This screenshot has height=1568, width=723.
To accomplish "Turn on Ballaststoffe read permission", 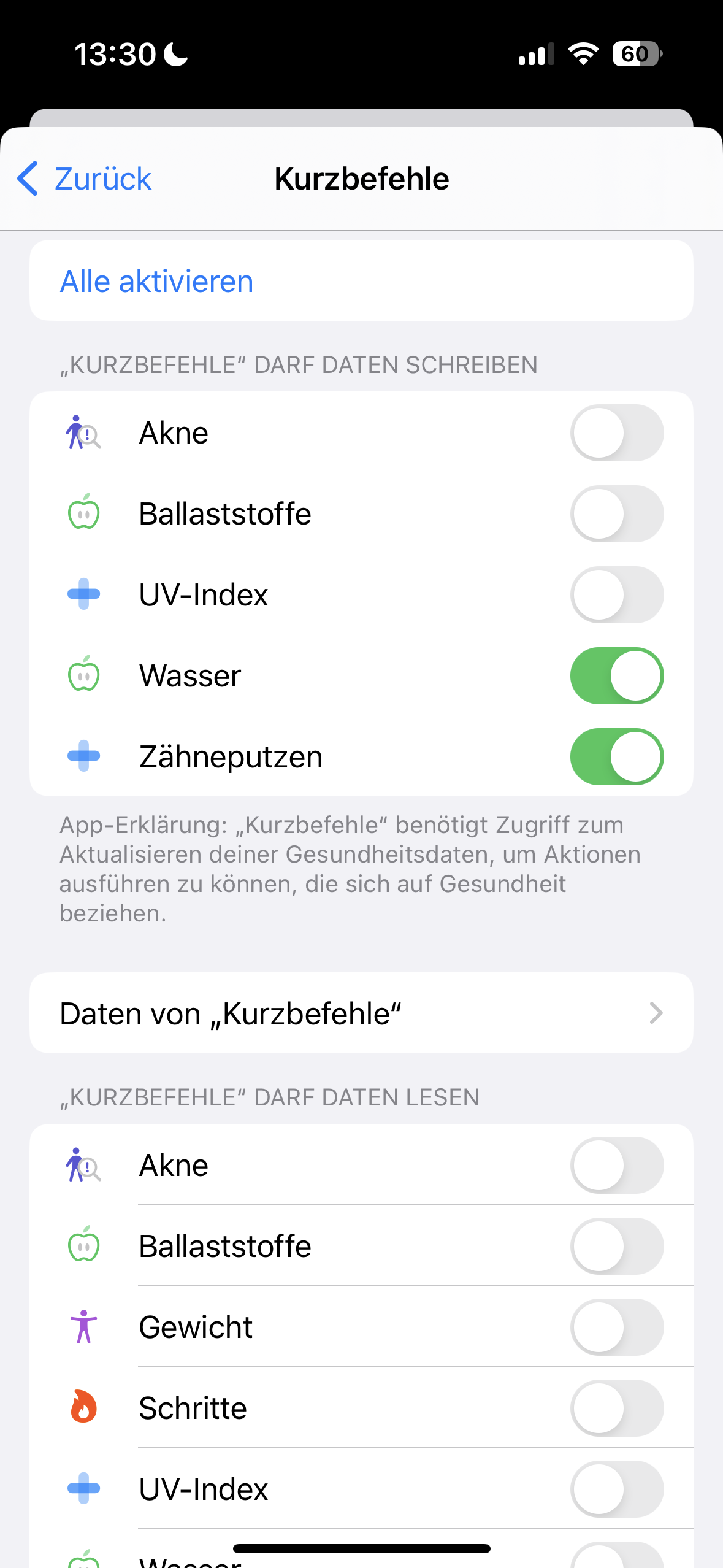I will tap(616, 1247).
